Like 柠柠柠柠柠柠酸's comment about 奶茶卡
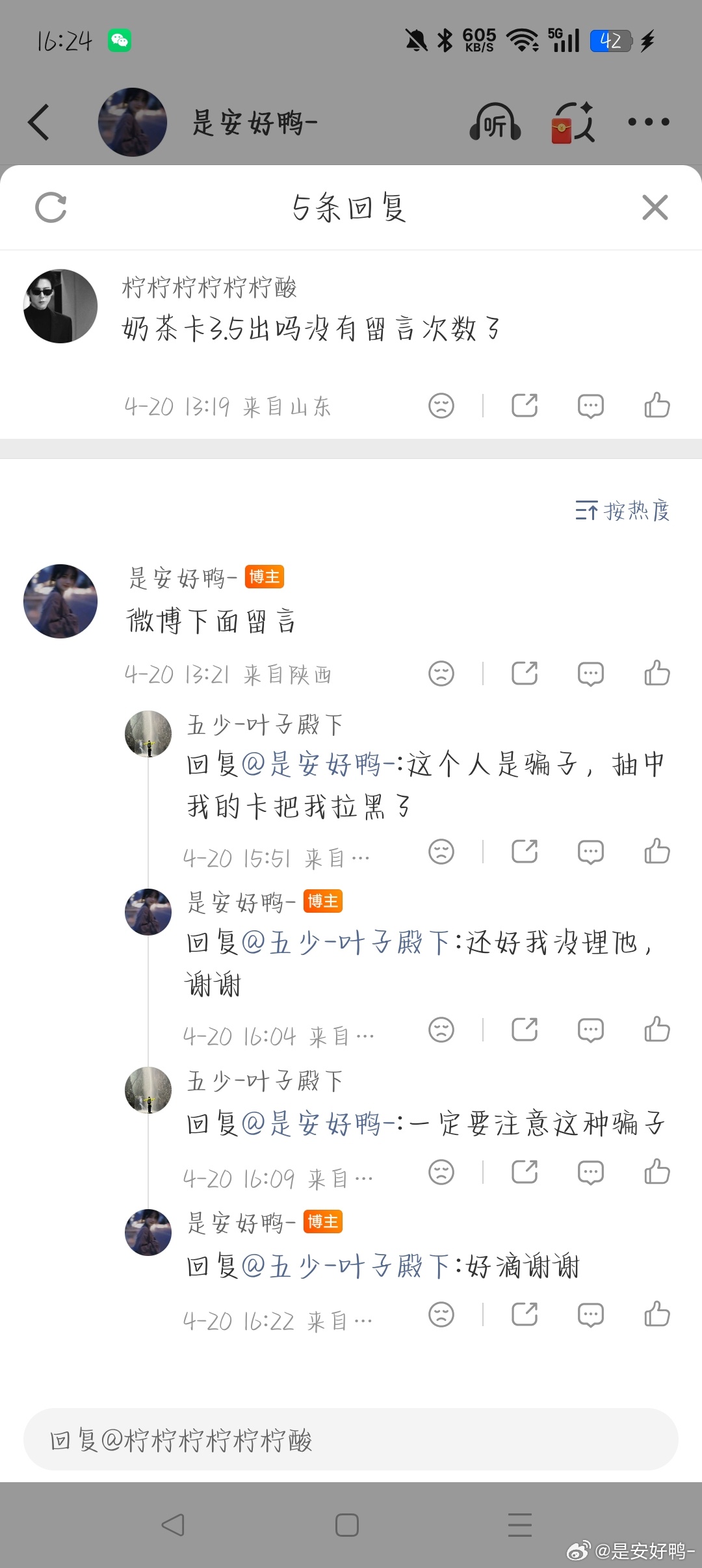The image size is (702, 1568). [656, 406]
